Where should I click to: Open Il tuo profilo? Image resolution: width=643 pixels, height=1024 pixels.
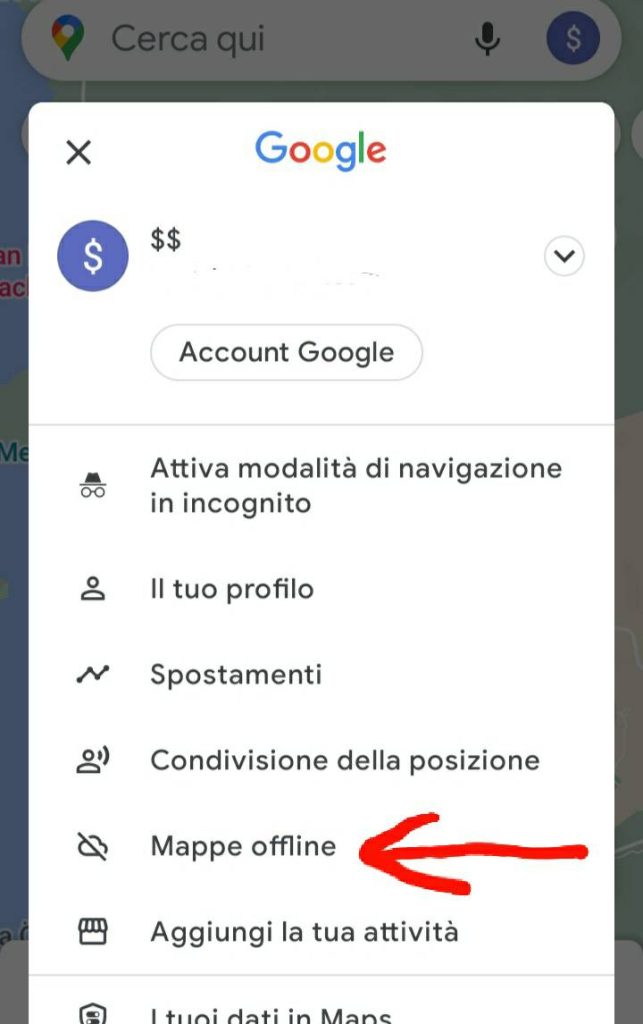coord(232,589)
